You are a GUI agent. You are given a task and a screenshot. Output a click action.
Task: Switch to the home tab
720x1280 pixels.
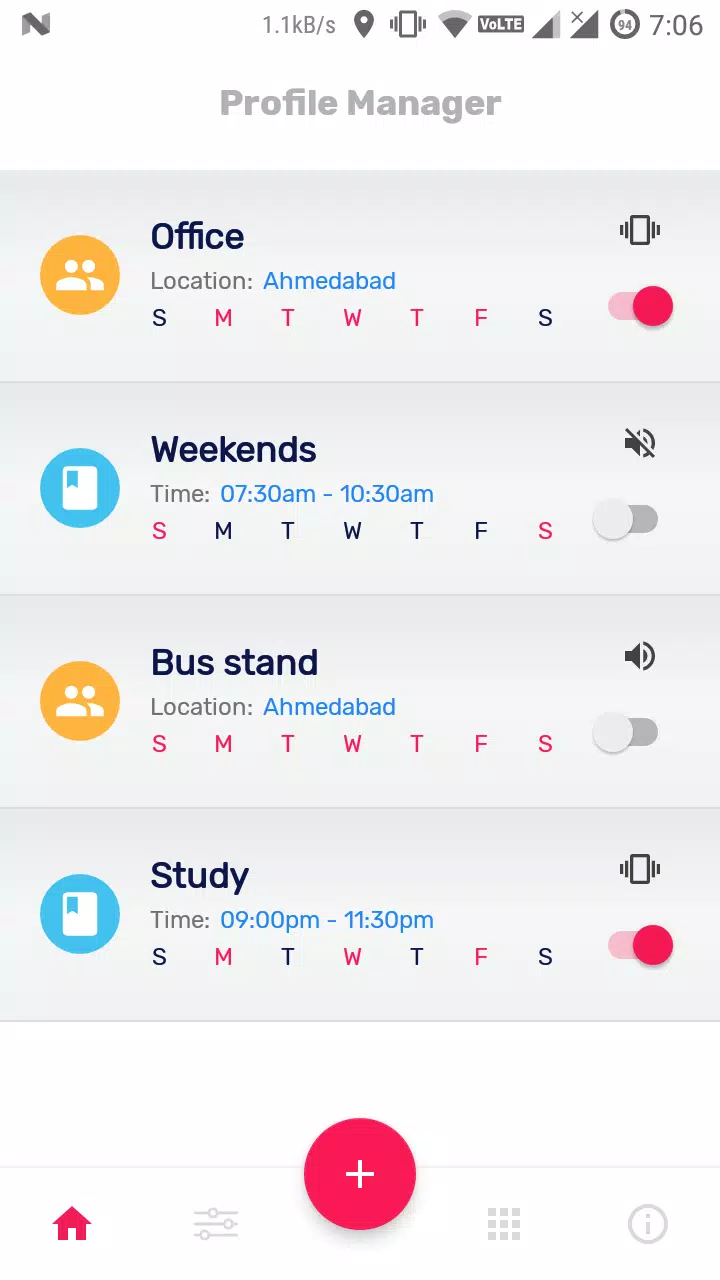click(x=72, y=1223)
